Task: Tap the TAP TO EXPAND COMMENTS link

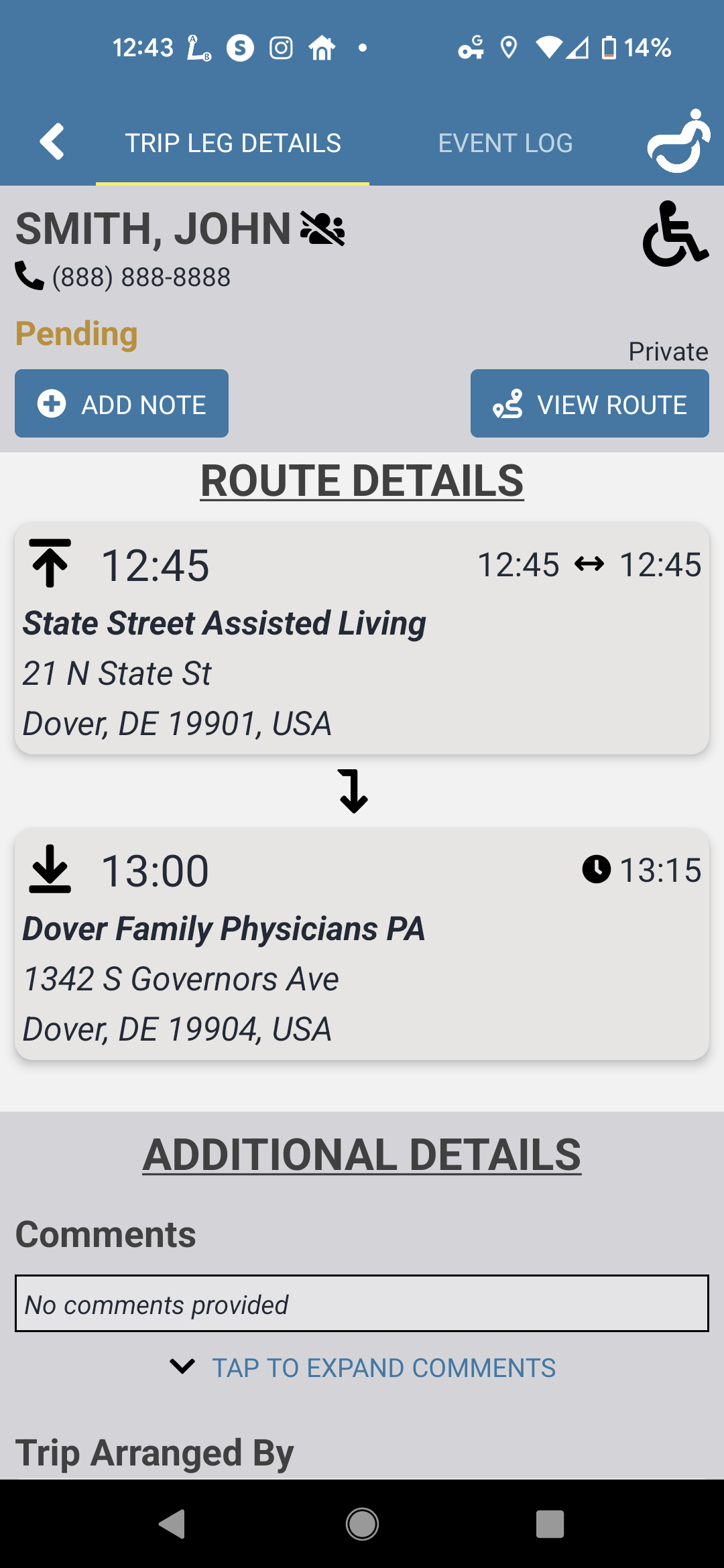Action: point(383,1368)
